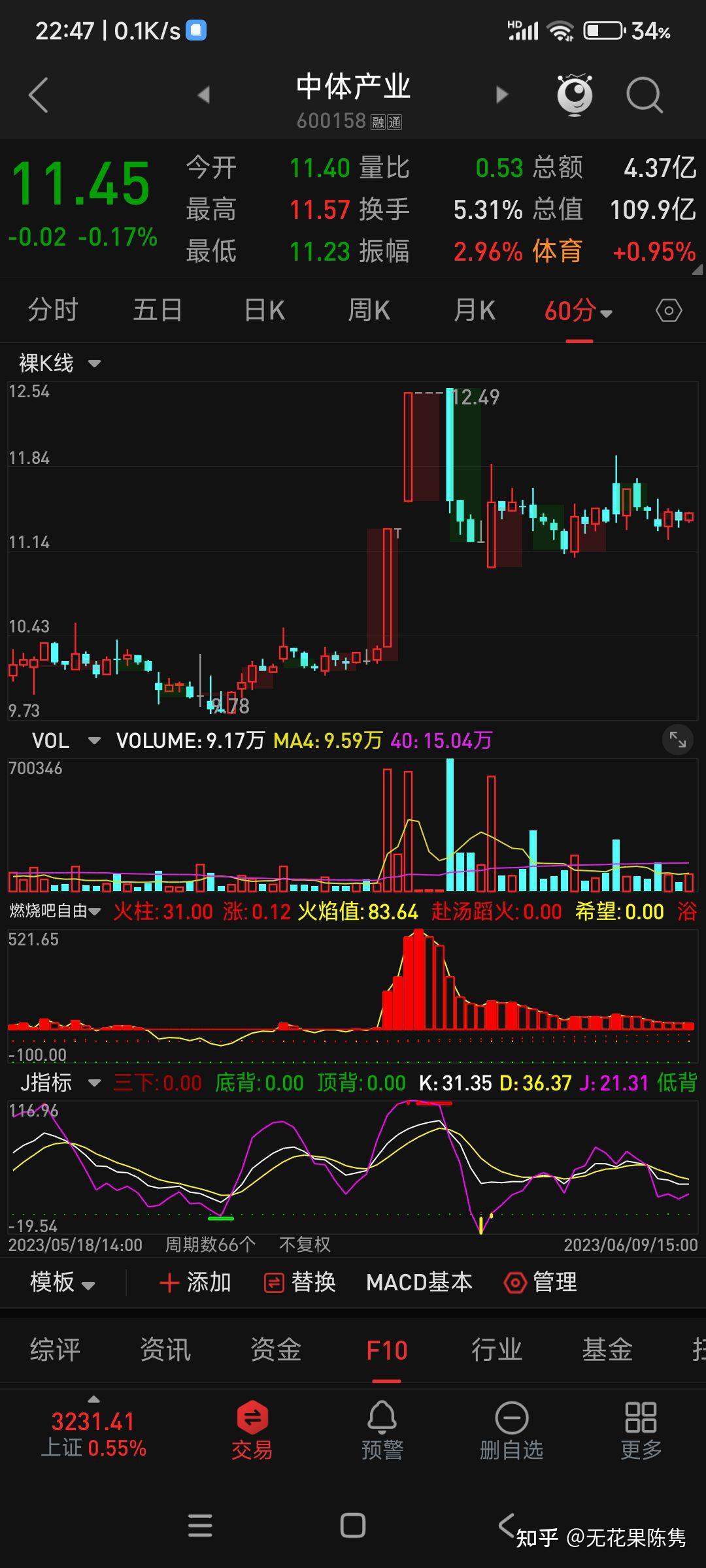Select the 周K chart tab
Viewport: 706px width, 1568px height.
369,310
